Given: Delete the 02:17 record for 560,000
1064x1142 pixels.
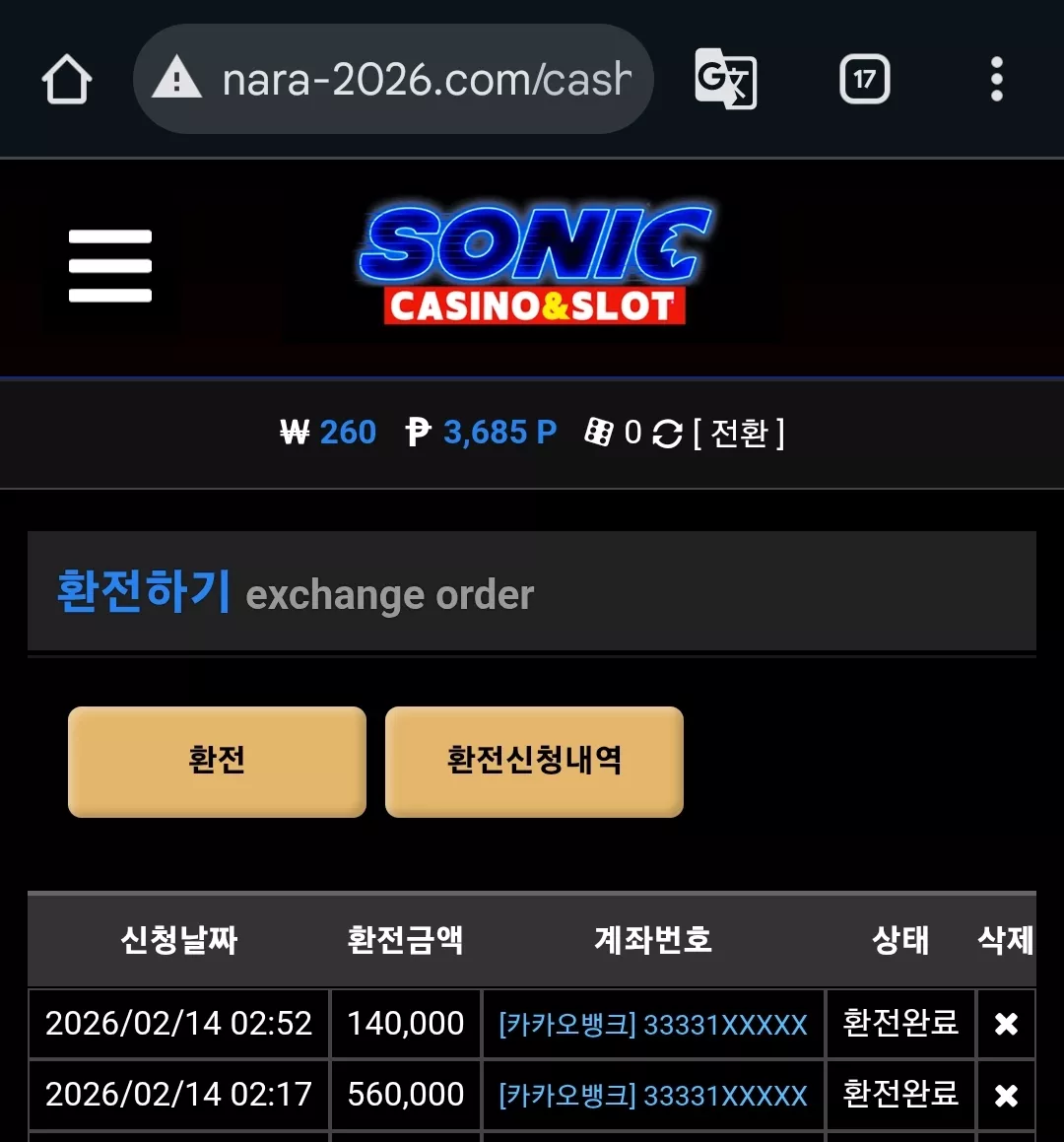Looking at the screenshot, I should tap(1006, 1096).
